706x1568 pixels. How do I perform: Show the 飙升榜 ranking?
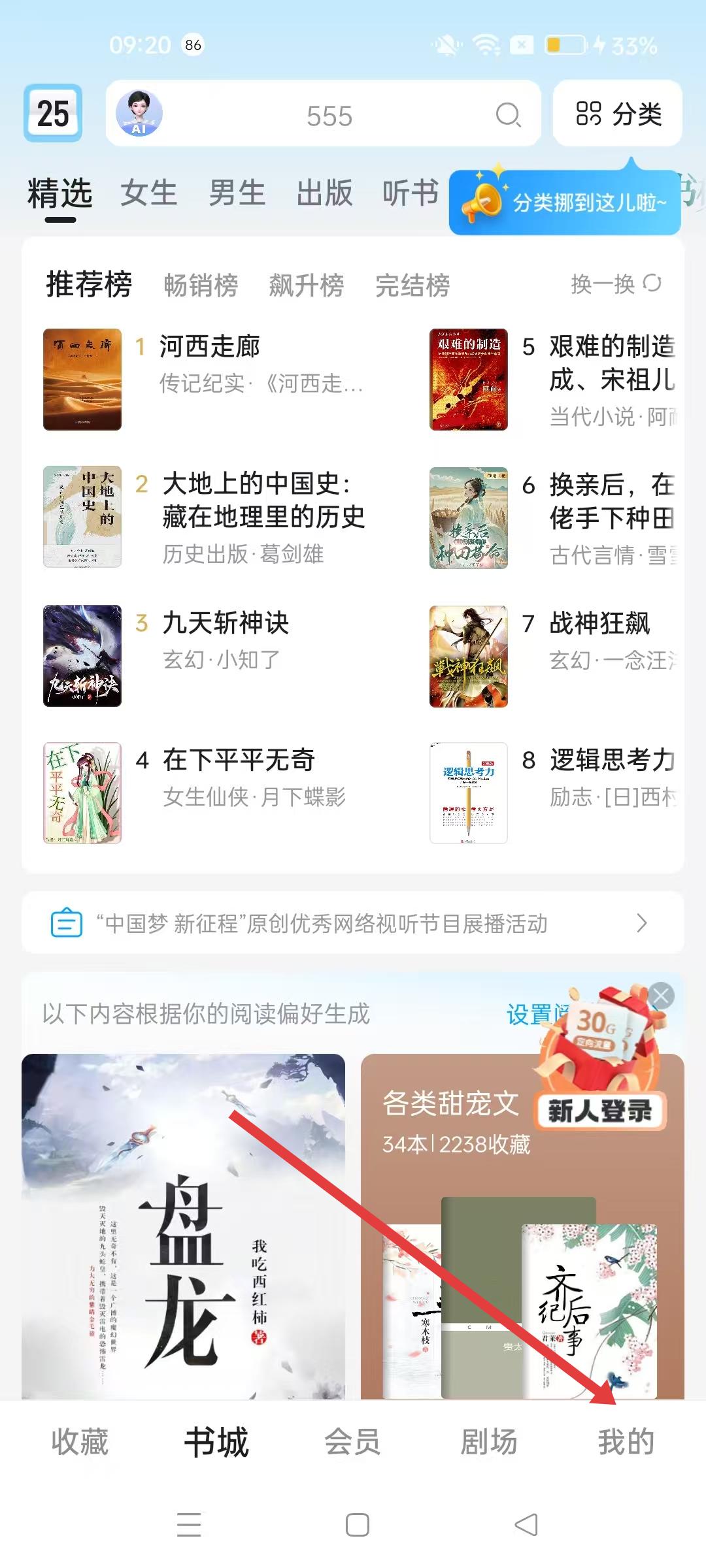pos(306,285)
